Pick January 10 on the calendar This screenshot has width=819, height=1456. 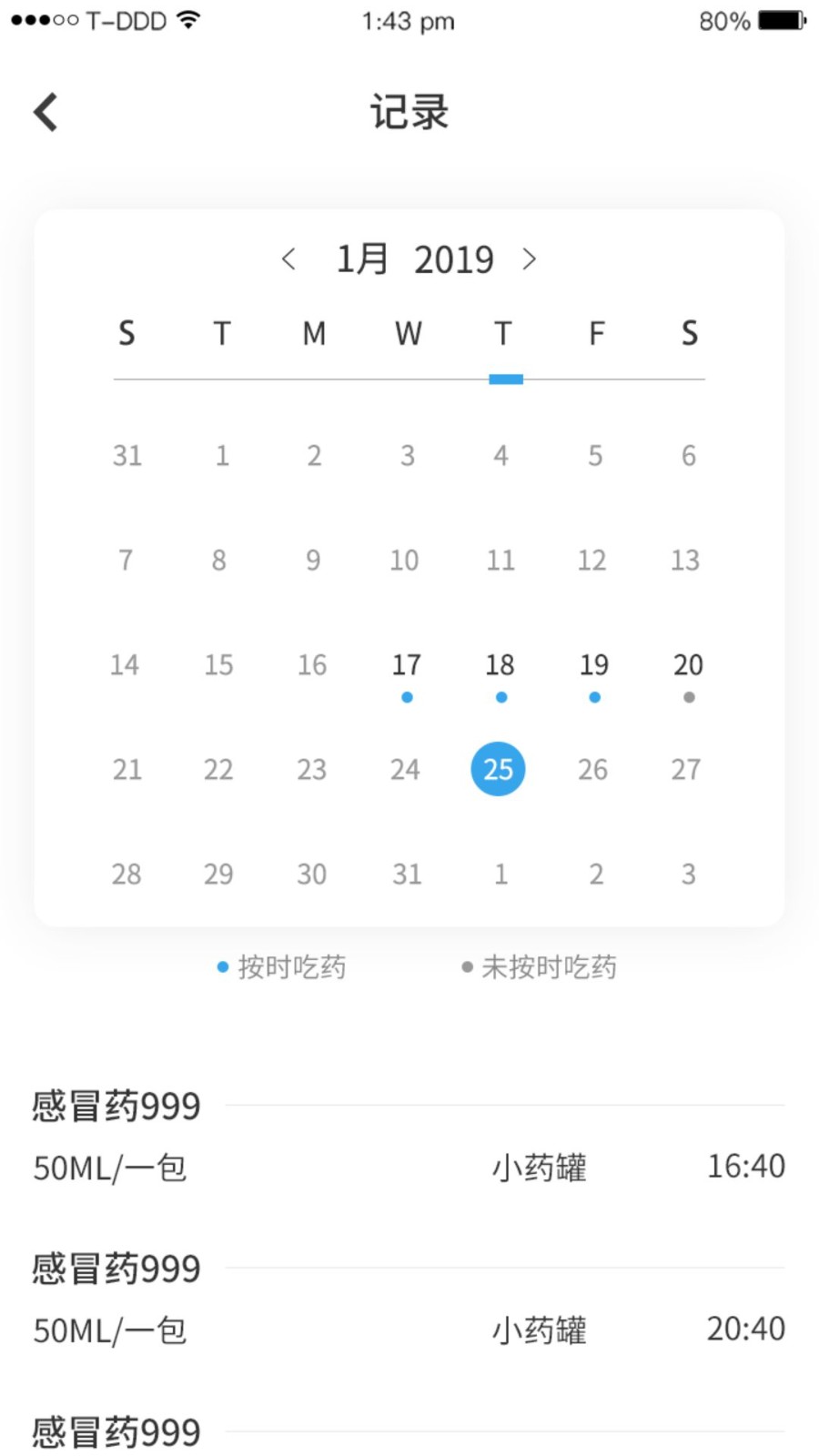tap(404, 561)
